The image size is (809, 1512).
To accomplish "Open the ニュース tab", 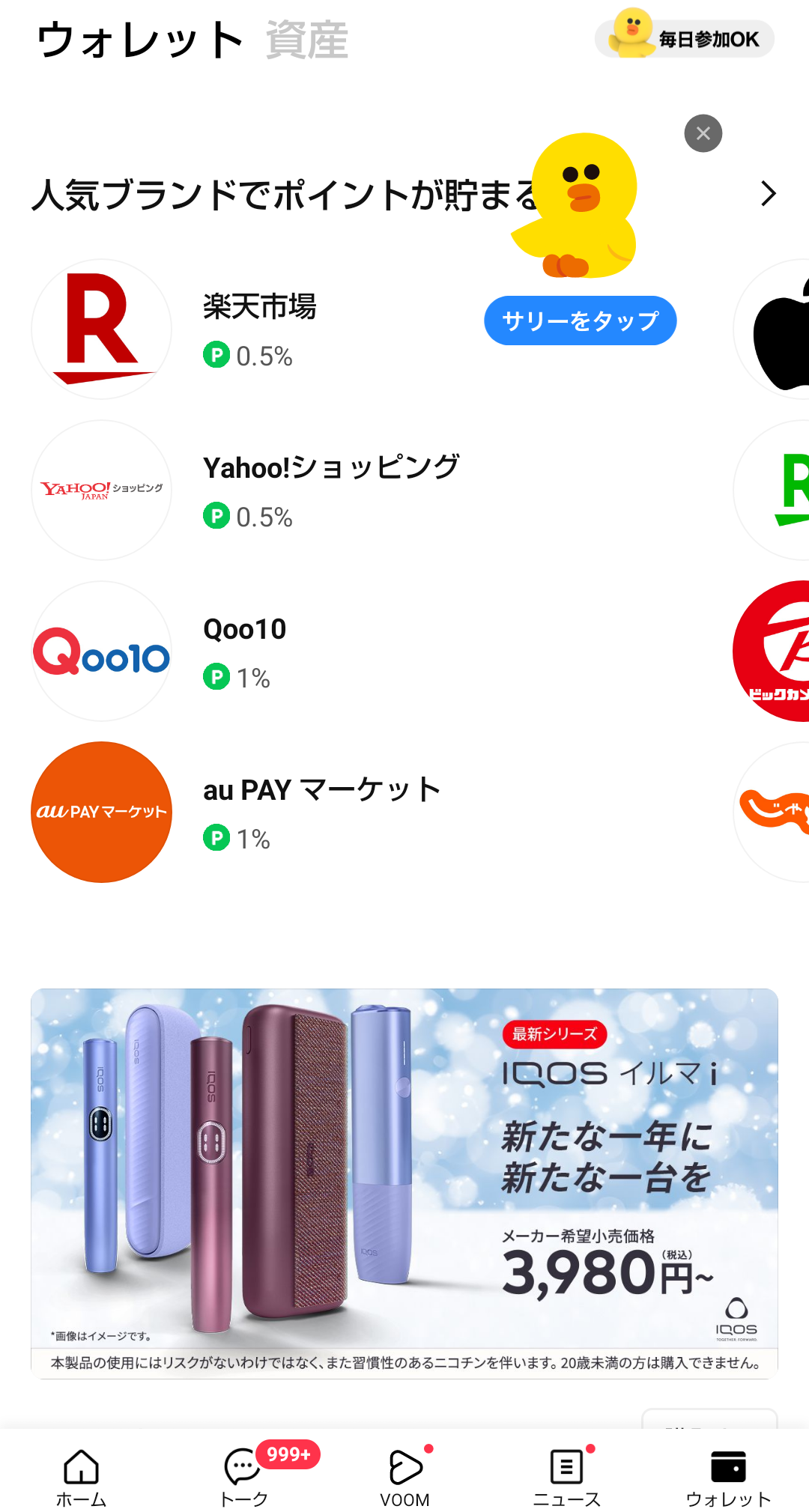I will tap(566, 1477).
